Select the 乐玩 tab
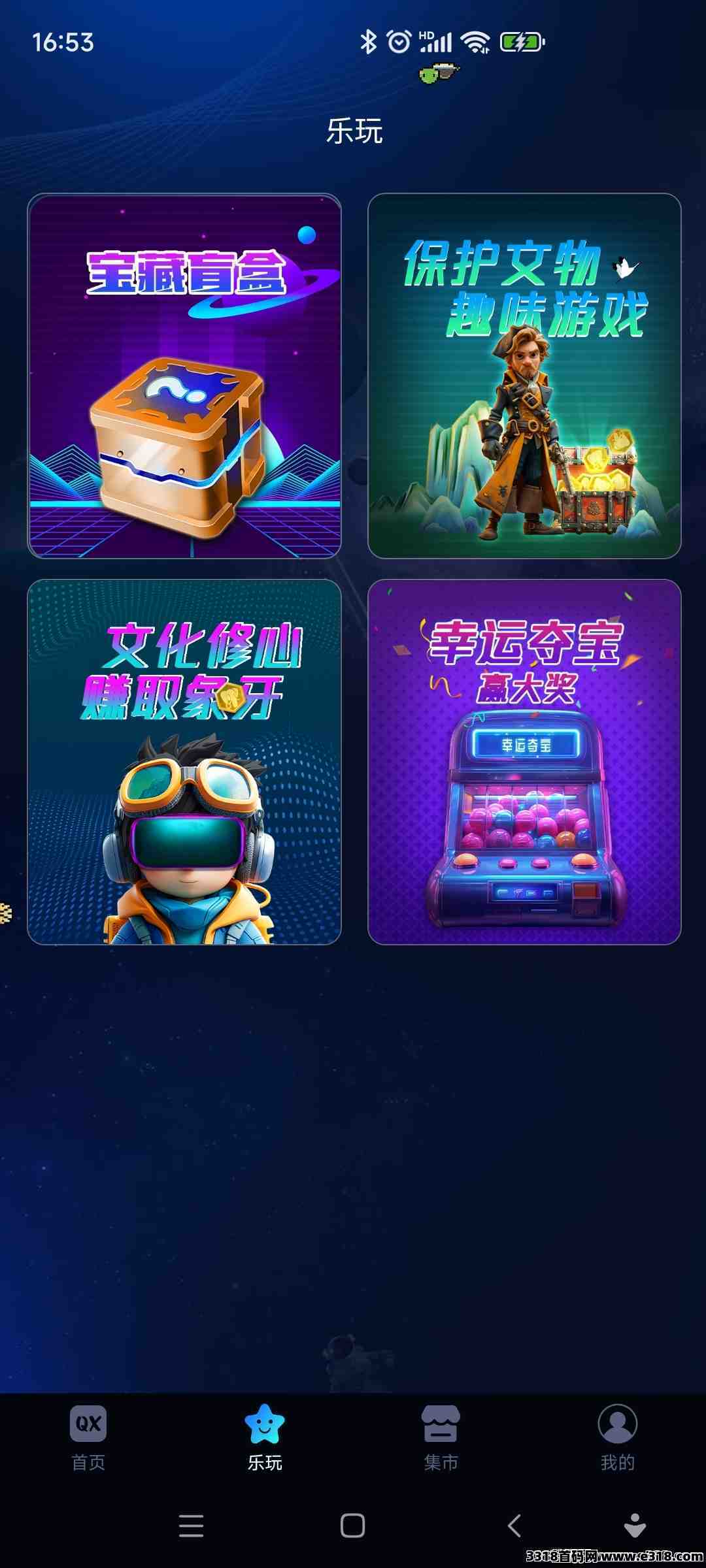The height and width of the screenshot is (1568, 706). [265, 1437]
